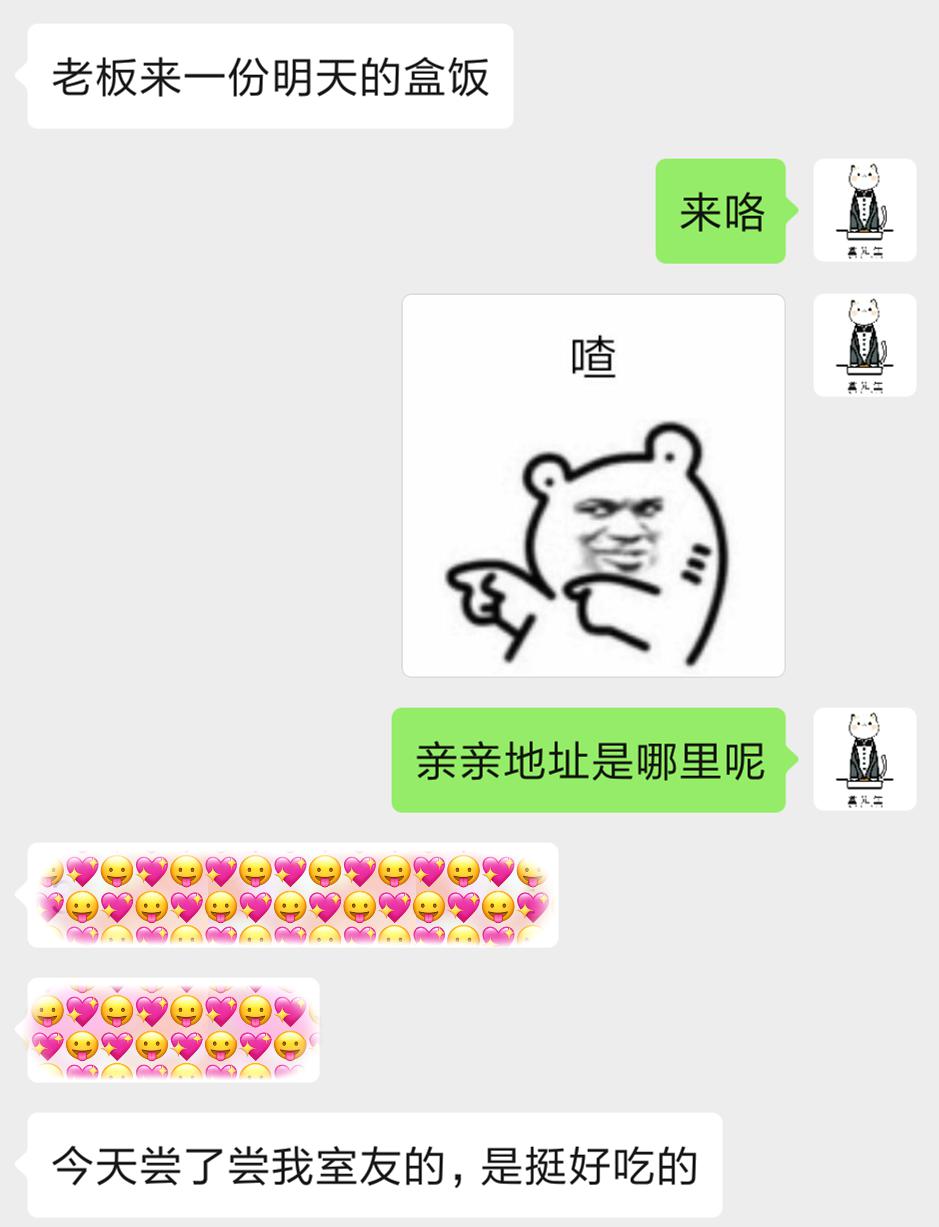939x1227 pixels.
Task: Tap the cat avatar beside 来咯 message
Action: pos(864,210)
